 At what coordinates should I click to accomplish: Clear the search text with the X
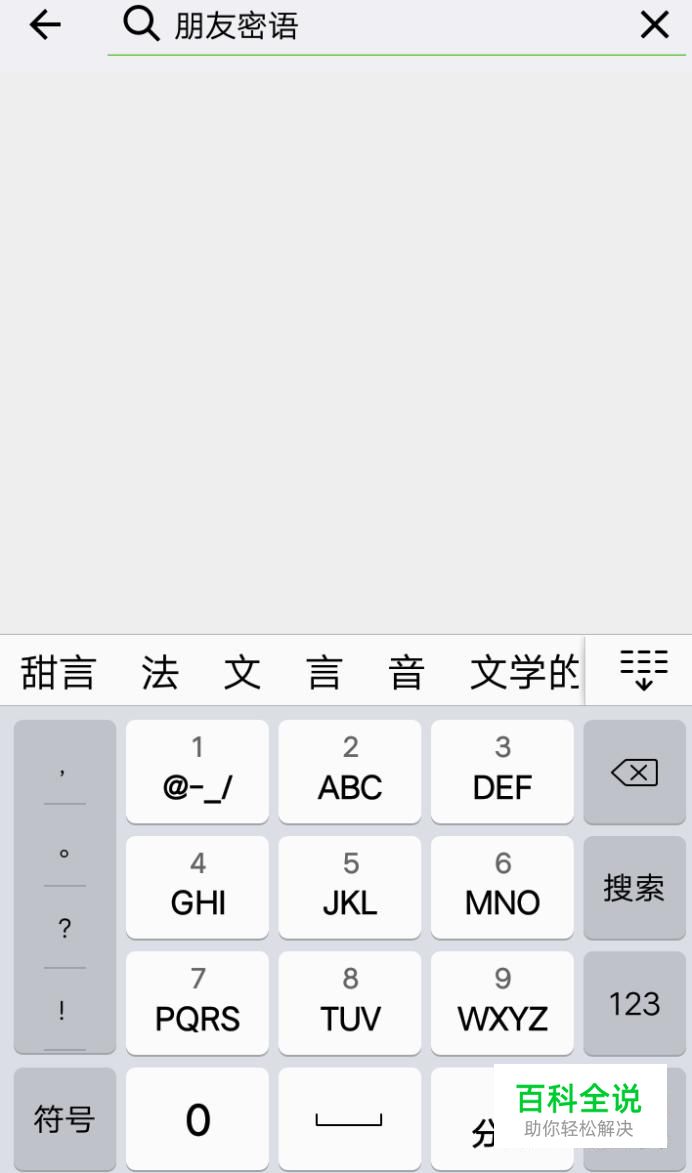click(655, 25)
